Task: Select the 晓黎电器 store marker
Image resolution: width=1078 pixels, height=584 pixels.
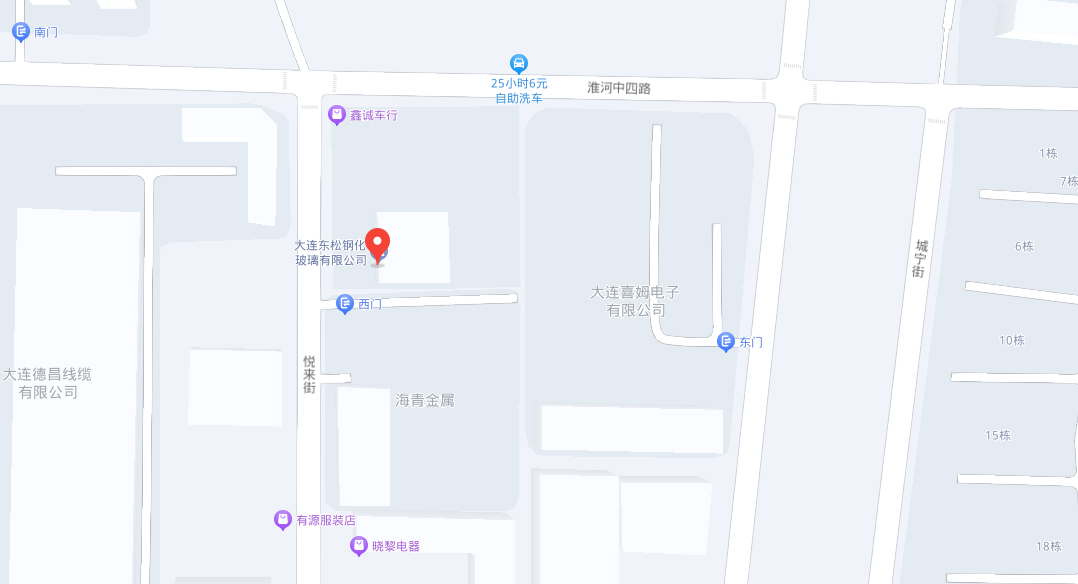Action: (x=359, y=546)
